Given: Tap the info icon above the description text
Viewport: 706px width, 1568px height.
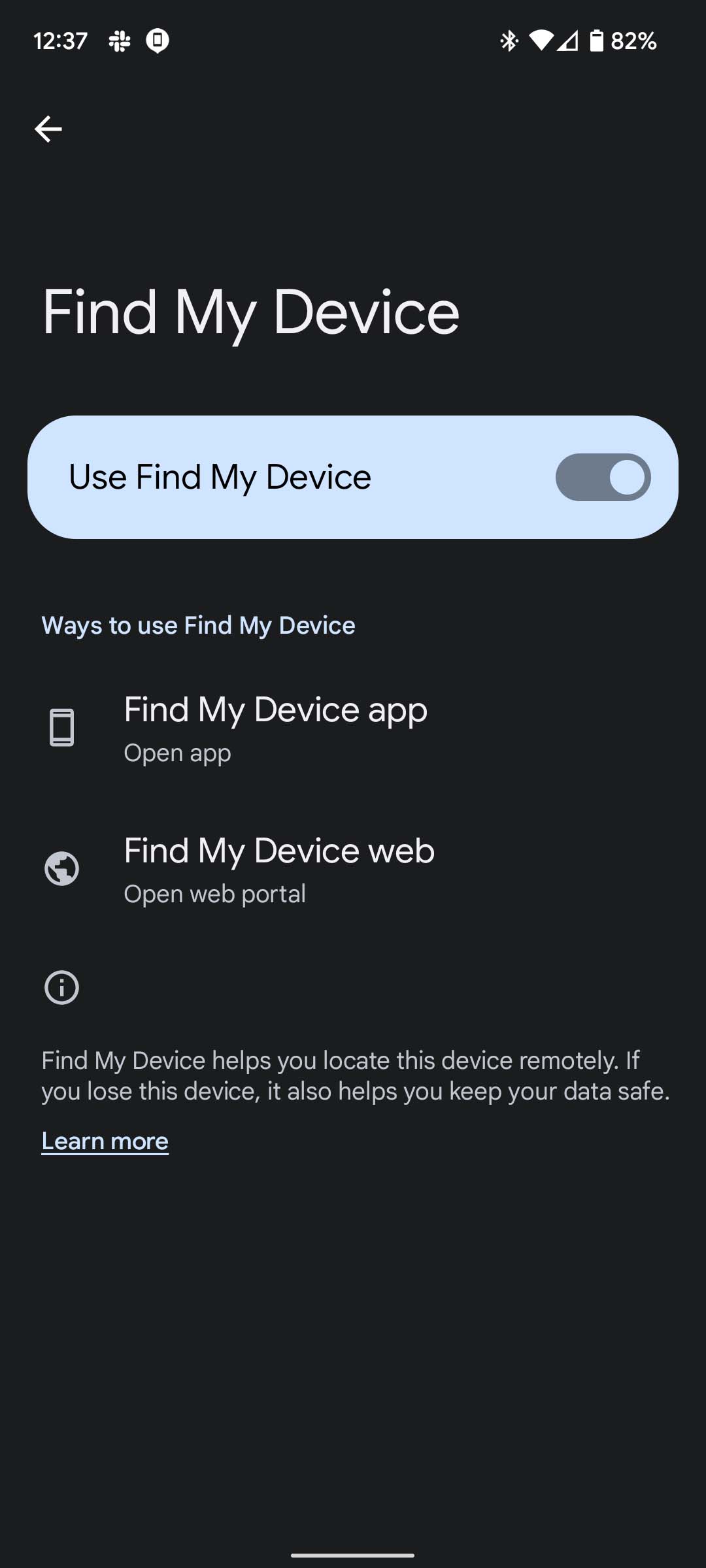Looking at the screenshot, I should pos(61,987).
